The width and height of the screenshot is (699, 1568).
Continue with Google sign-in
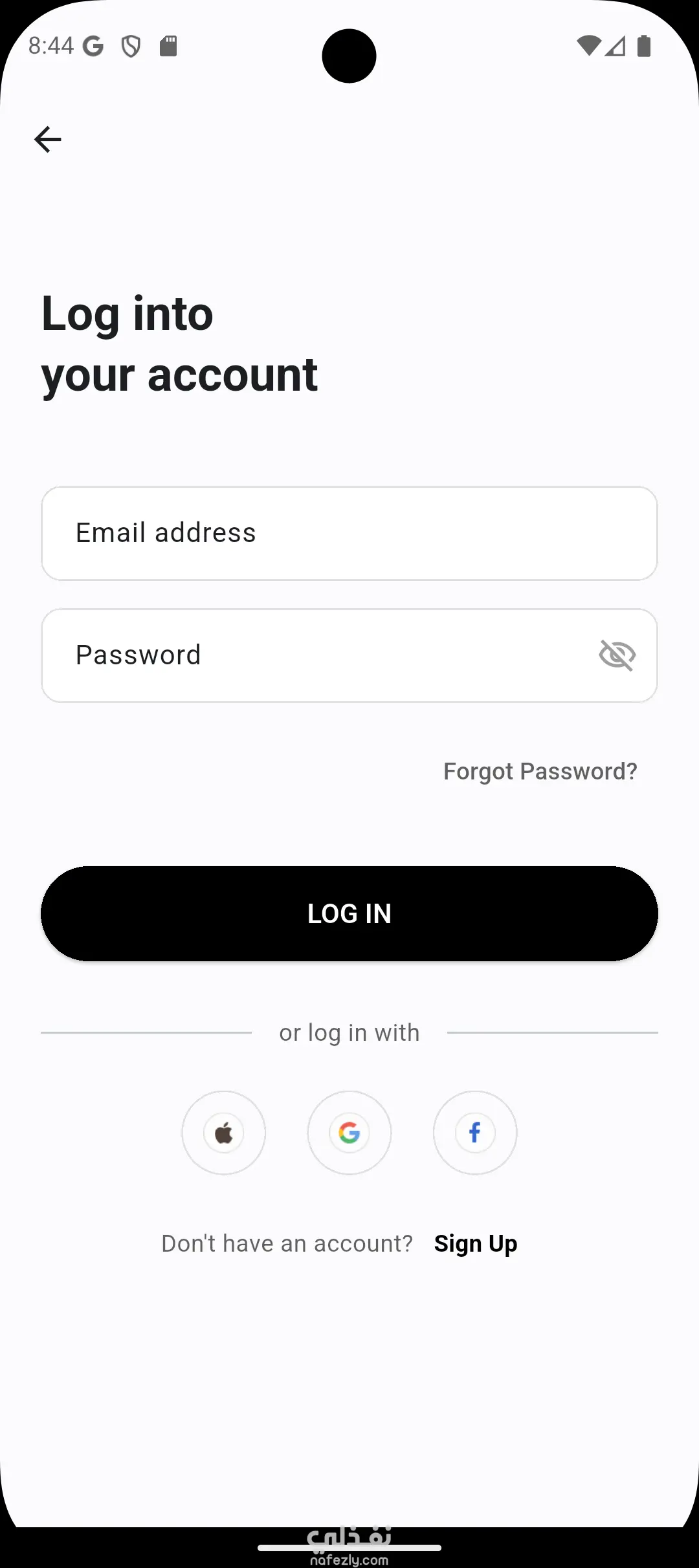(349, 1133)
